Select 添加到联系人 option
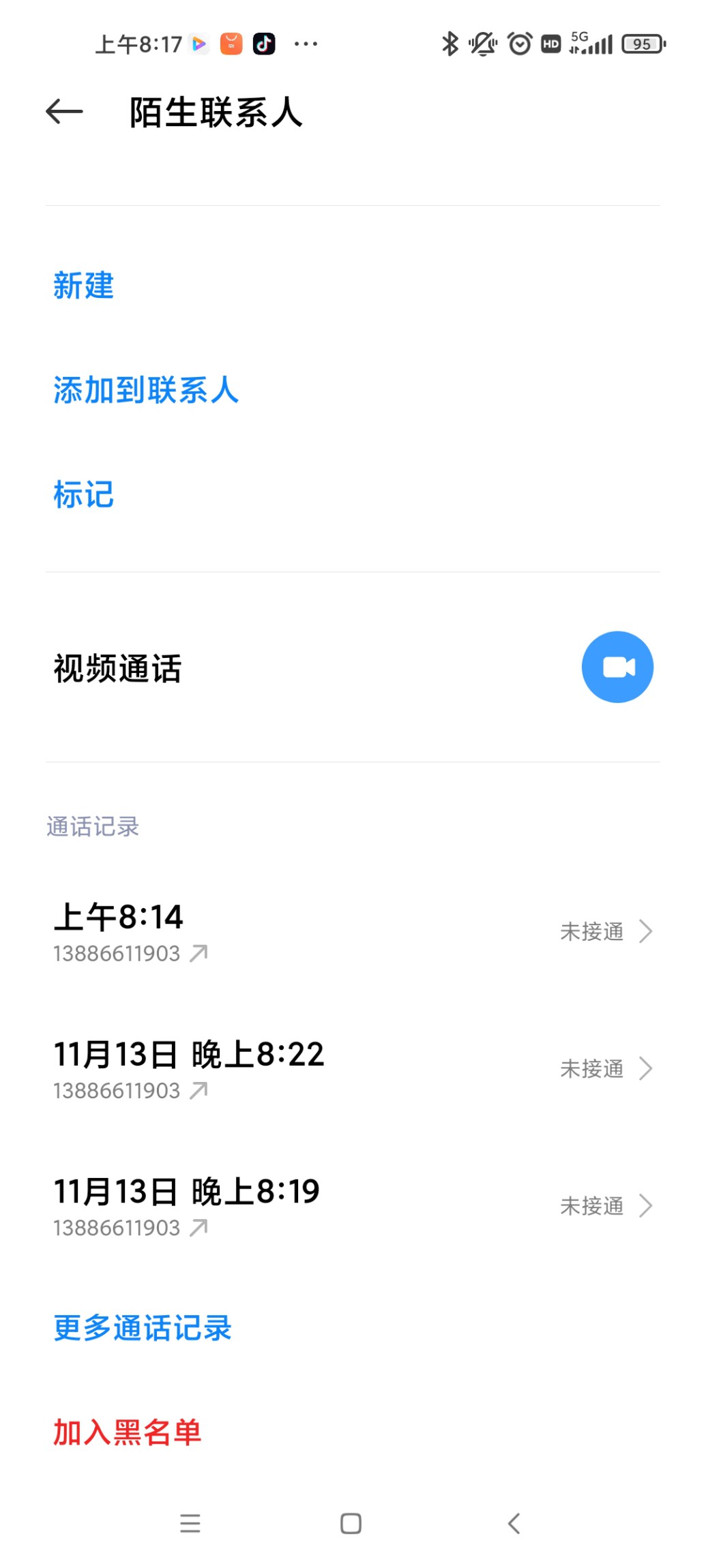The height and width of the screenshot is (1568, 706). [x=146, y=390]
